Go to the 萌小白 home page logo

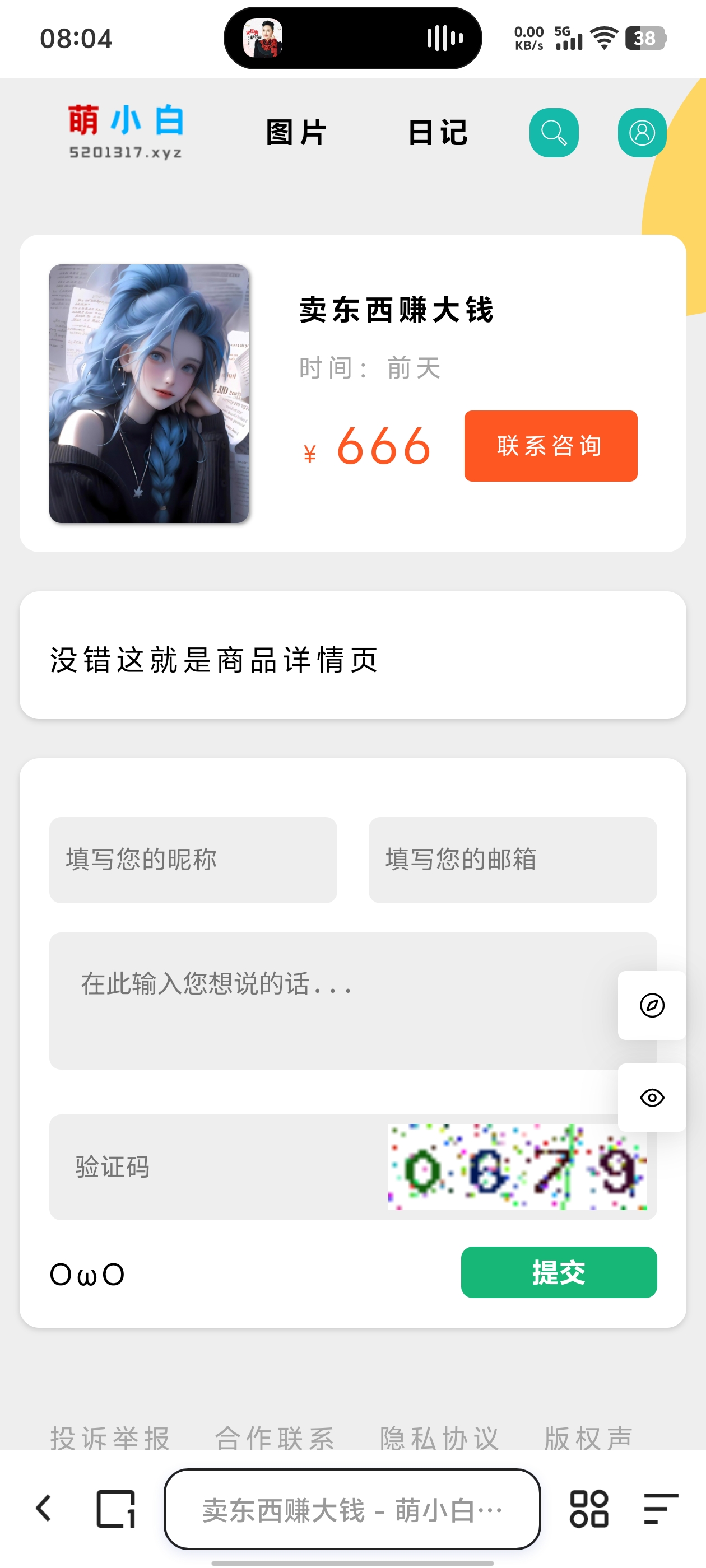tap(125, 132)
